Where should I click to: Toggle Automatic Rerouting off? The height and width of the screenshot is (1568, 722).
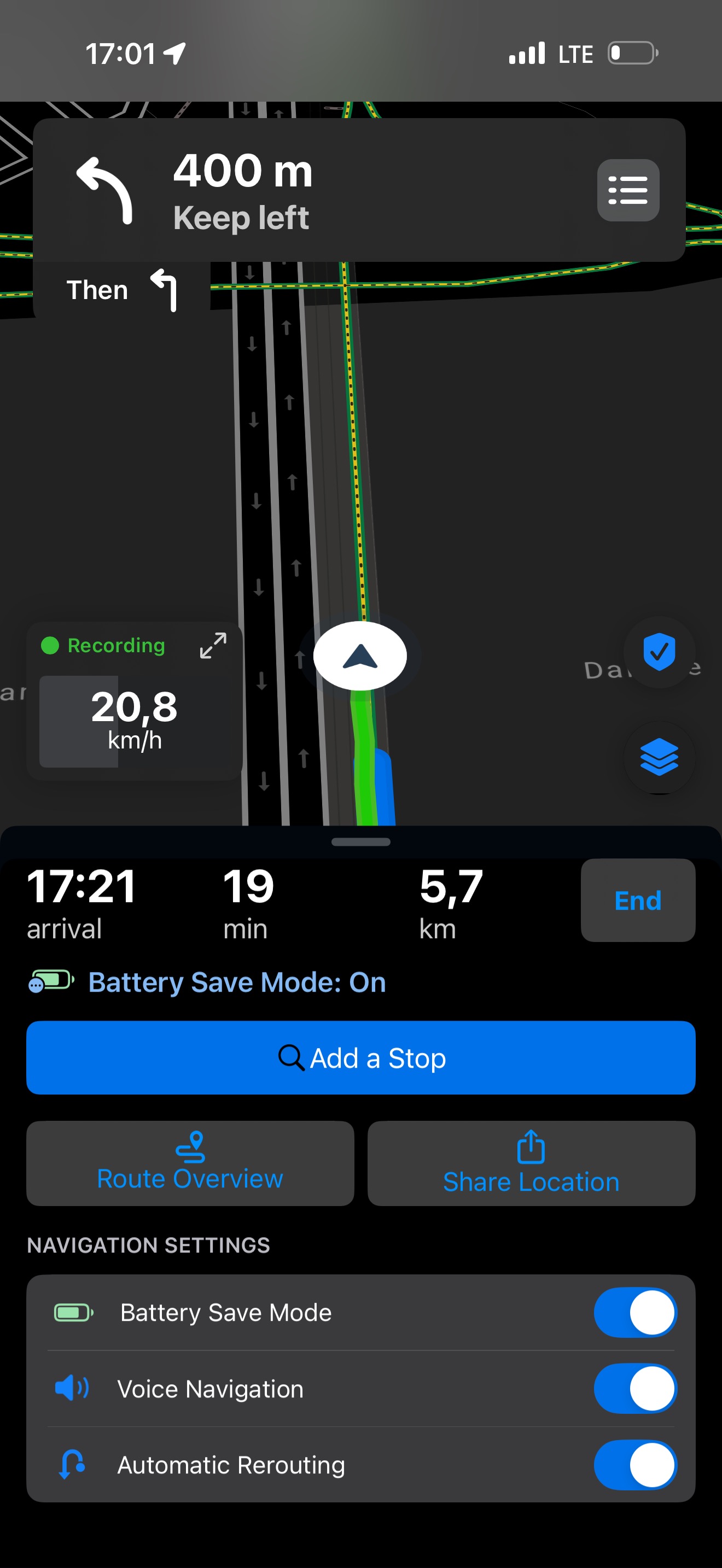pyautogui.click(x=635, y=1465)
